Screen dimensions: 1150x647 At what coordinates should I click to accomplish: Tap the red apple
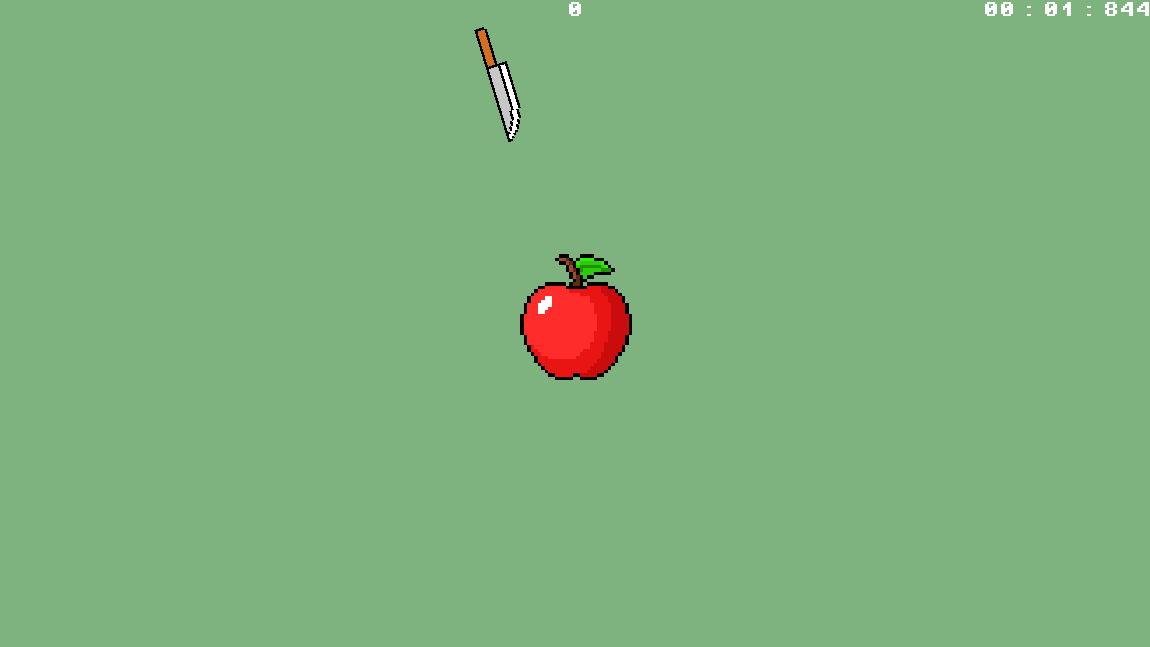click(575, 330)
